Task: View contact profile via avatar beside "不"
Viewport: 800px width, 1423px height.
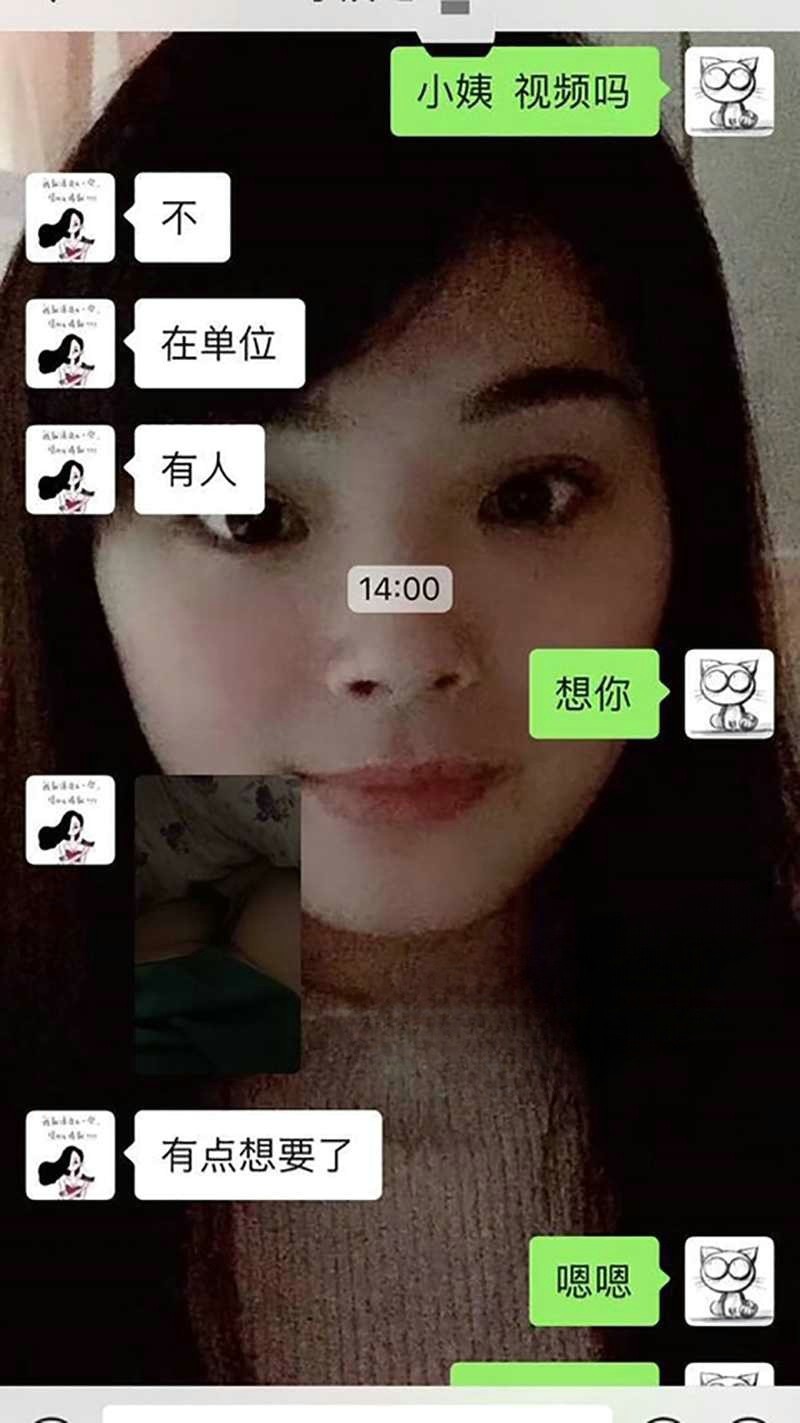Action: [70, 217]
